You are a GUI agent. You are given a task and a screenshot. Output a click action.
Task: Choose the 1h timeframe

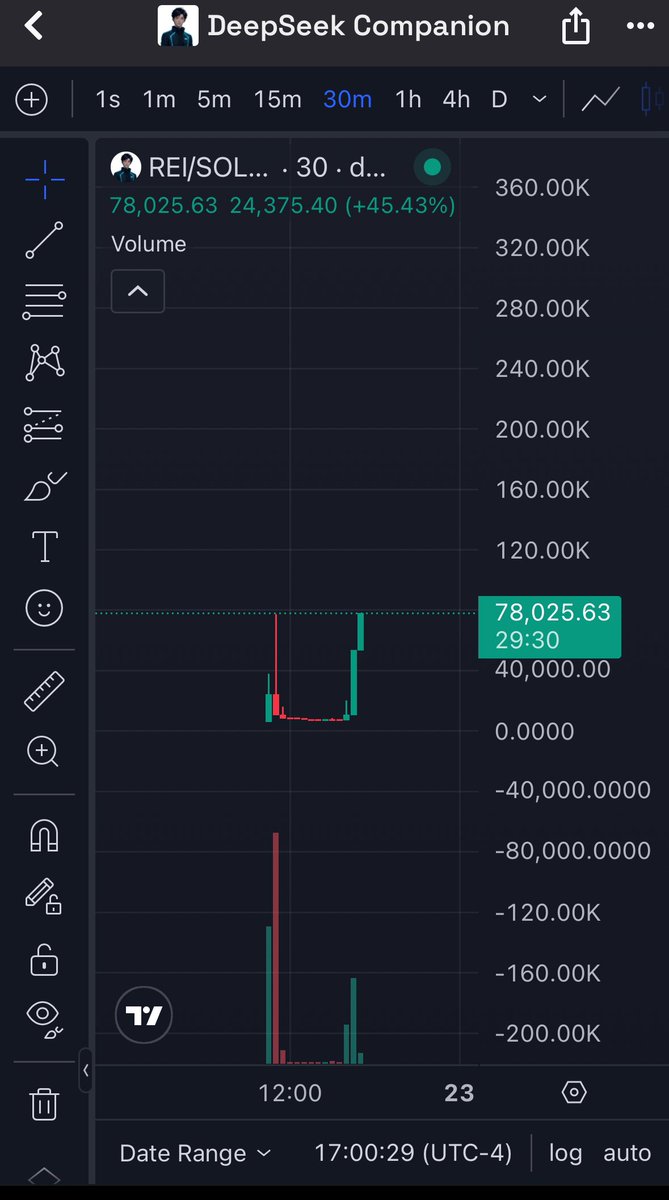(x=408, y=100)
